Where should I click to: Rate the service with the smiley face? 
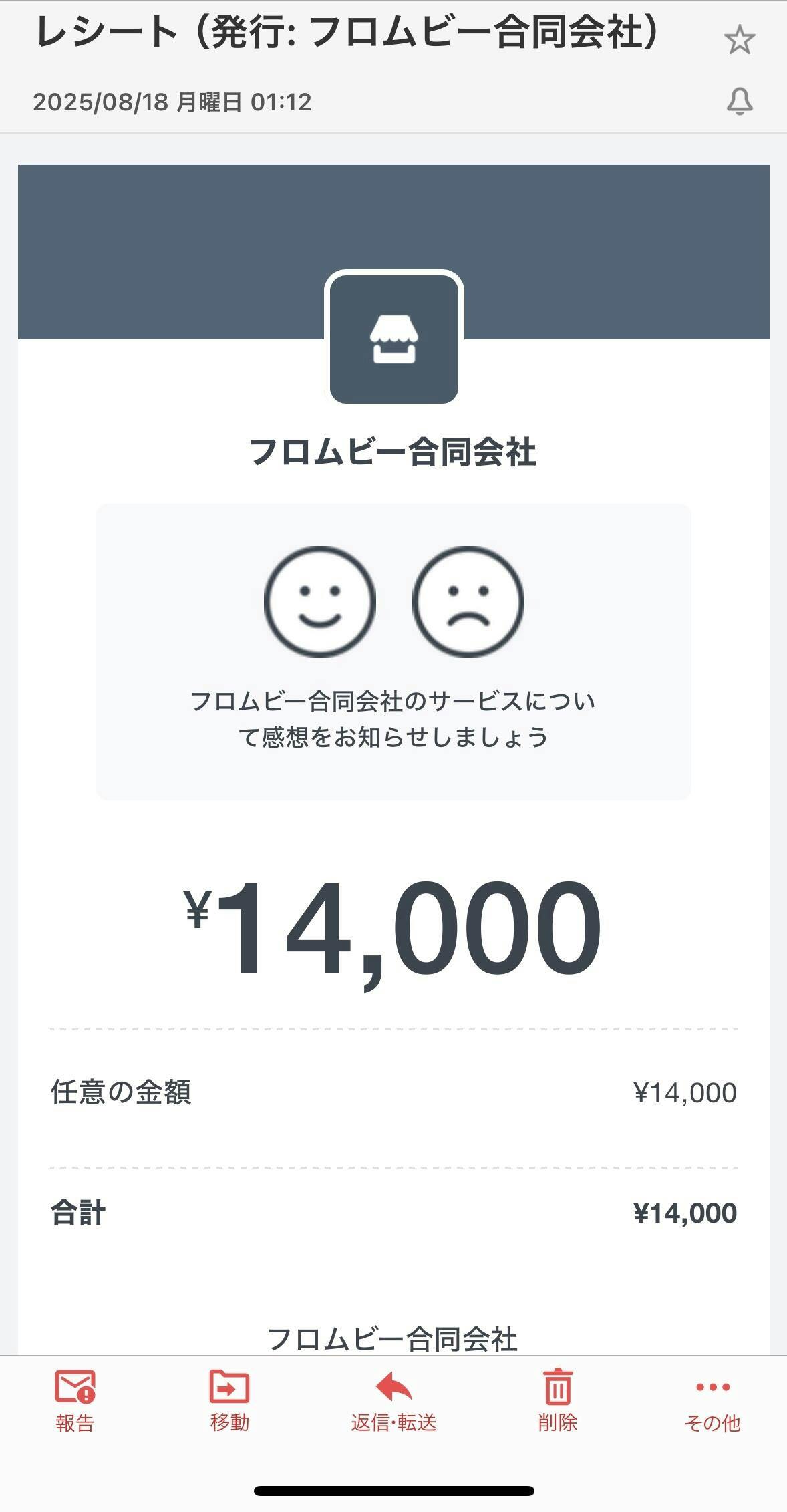[320, 601]
